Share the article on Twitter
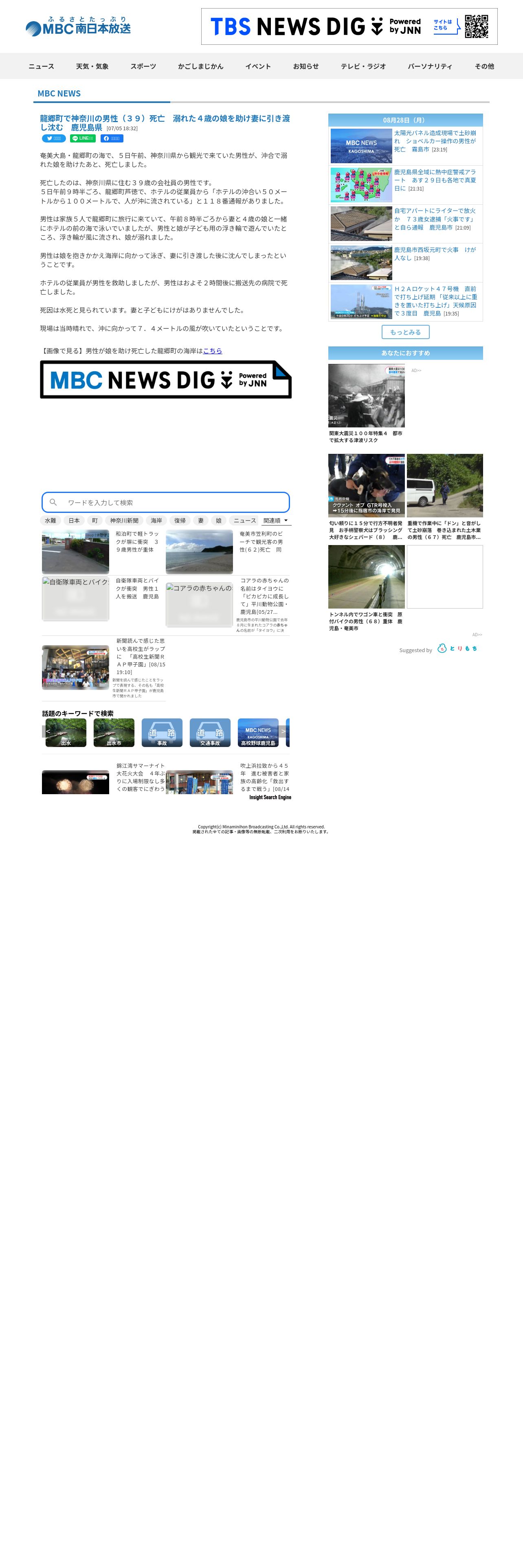The width and height of the screenshot is (523, 1568). 54,138
